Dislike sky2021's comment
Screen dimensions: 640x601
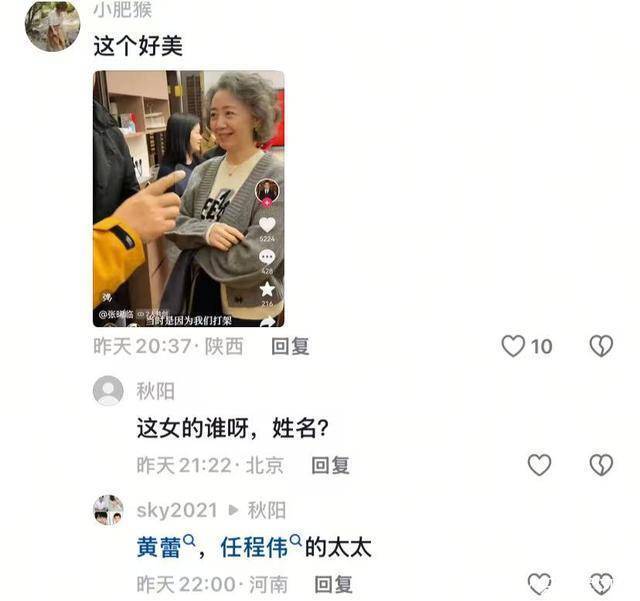coord(601,584)
